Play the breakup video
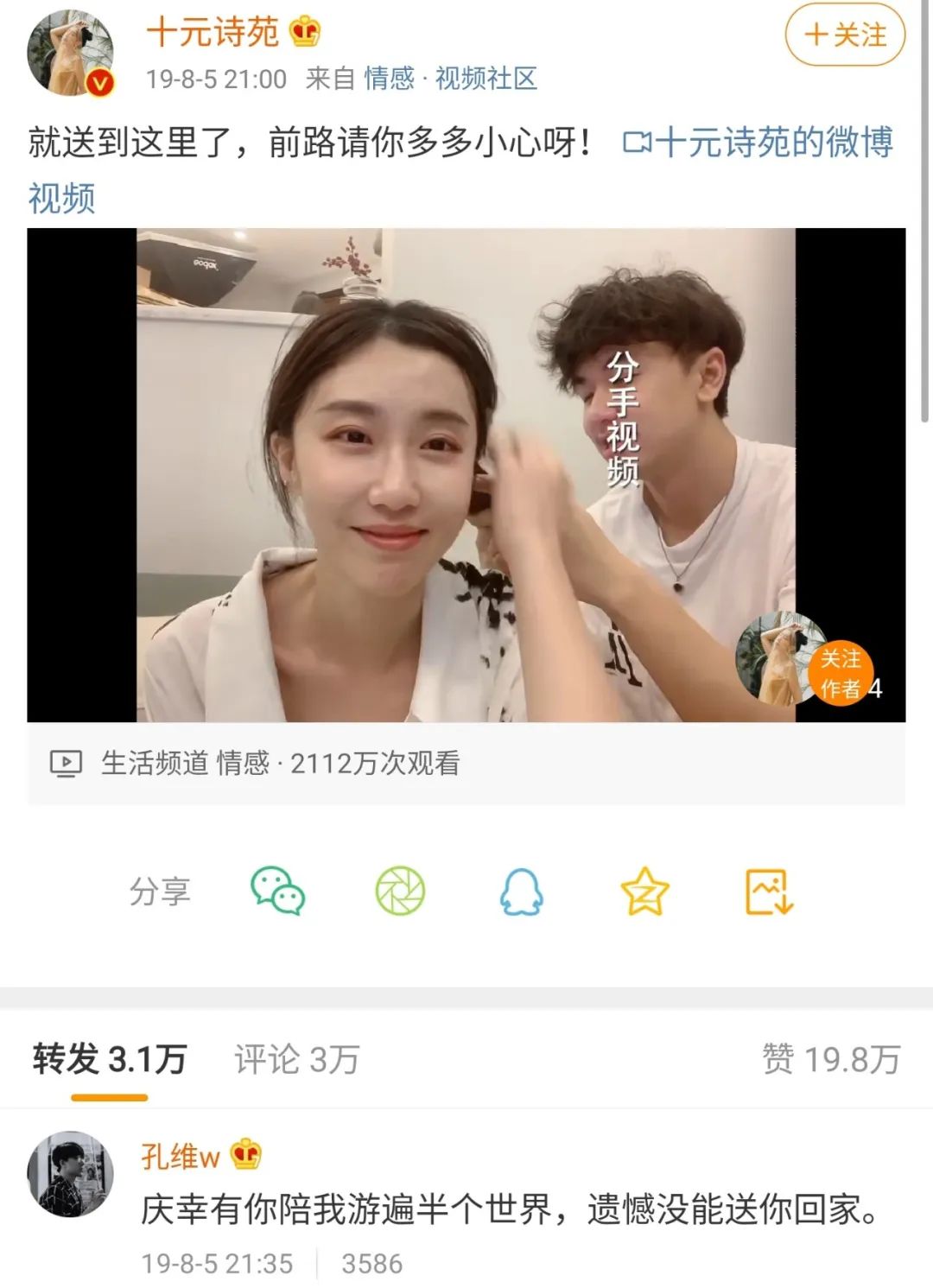 (466, 474)
